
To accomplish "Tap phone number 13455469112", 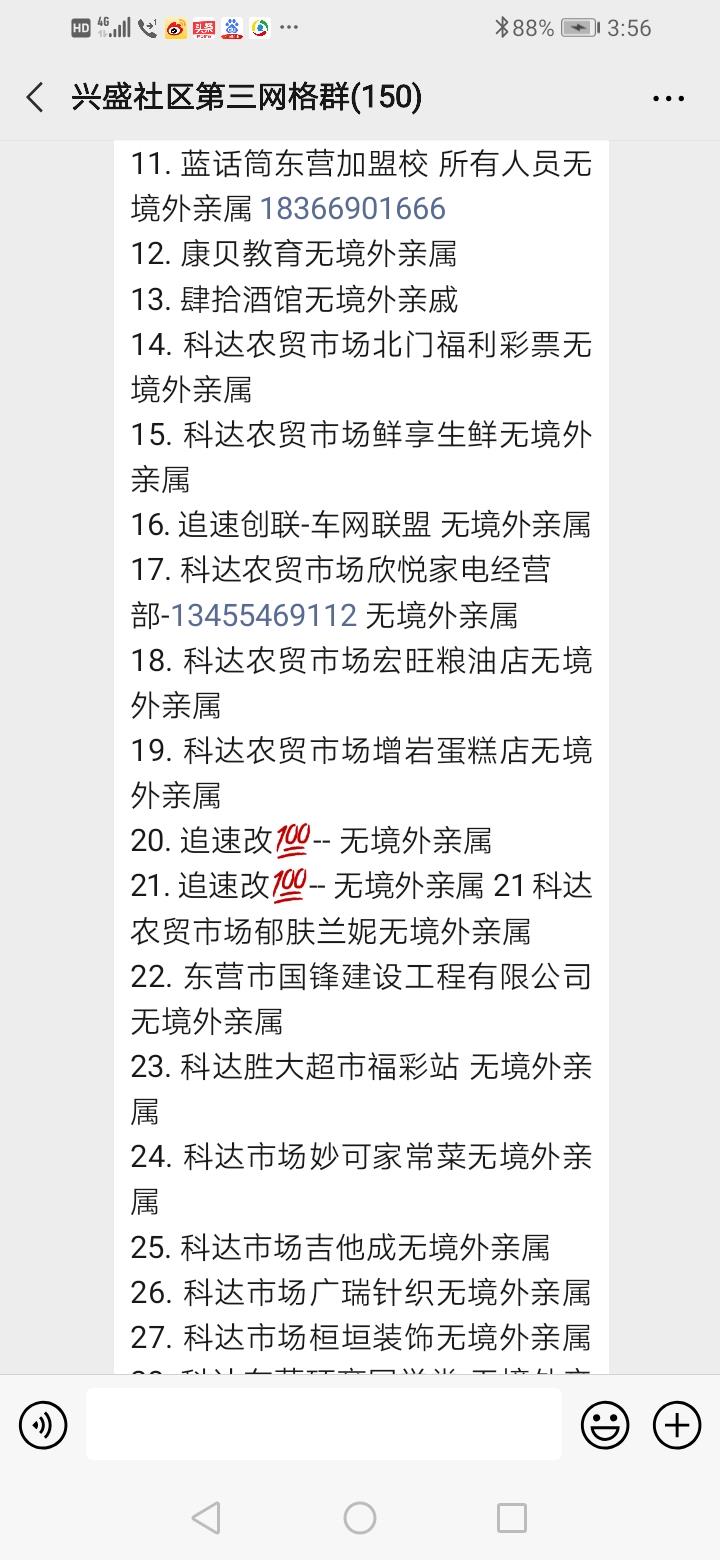I will coord(264,615).
